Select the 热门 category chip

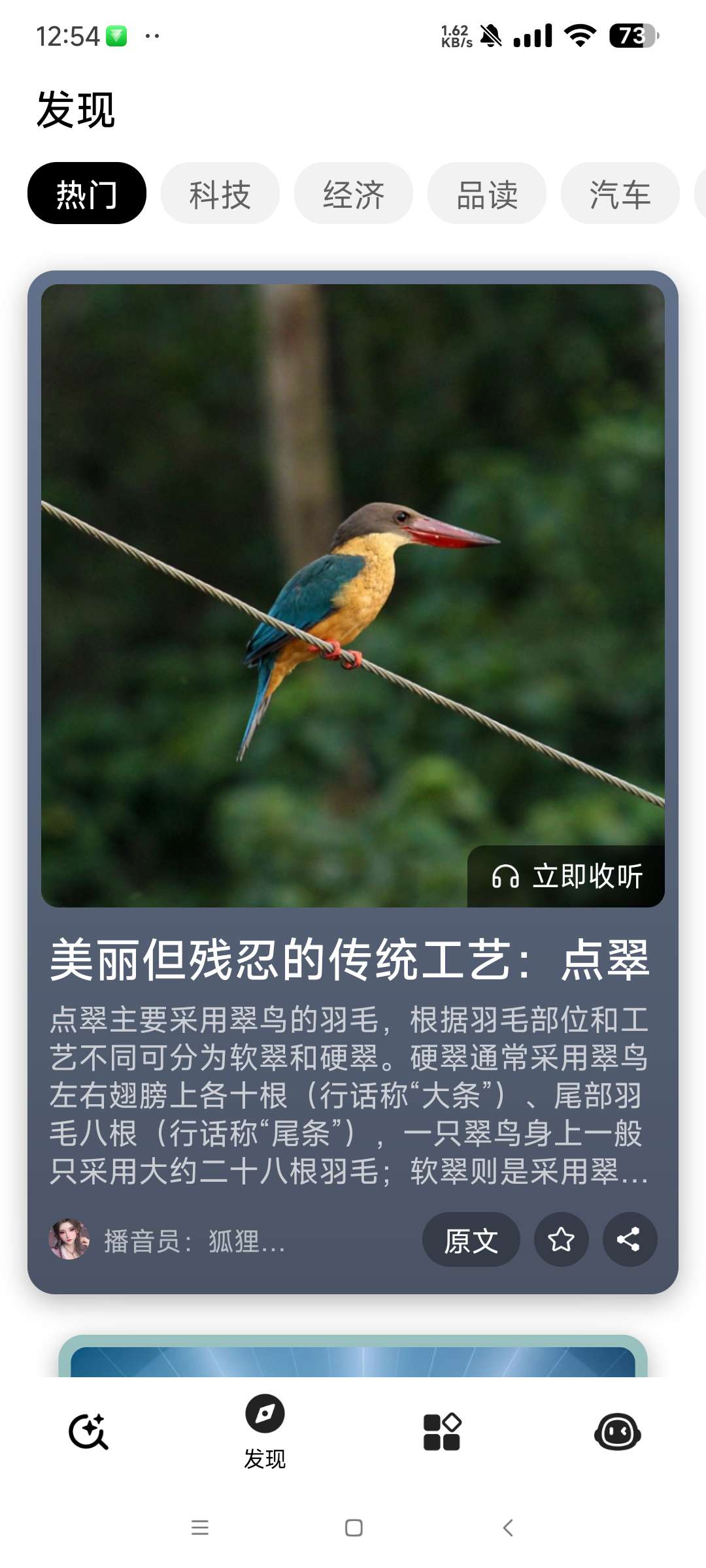point(86,194)
